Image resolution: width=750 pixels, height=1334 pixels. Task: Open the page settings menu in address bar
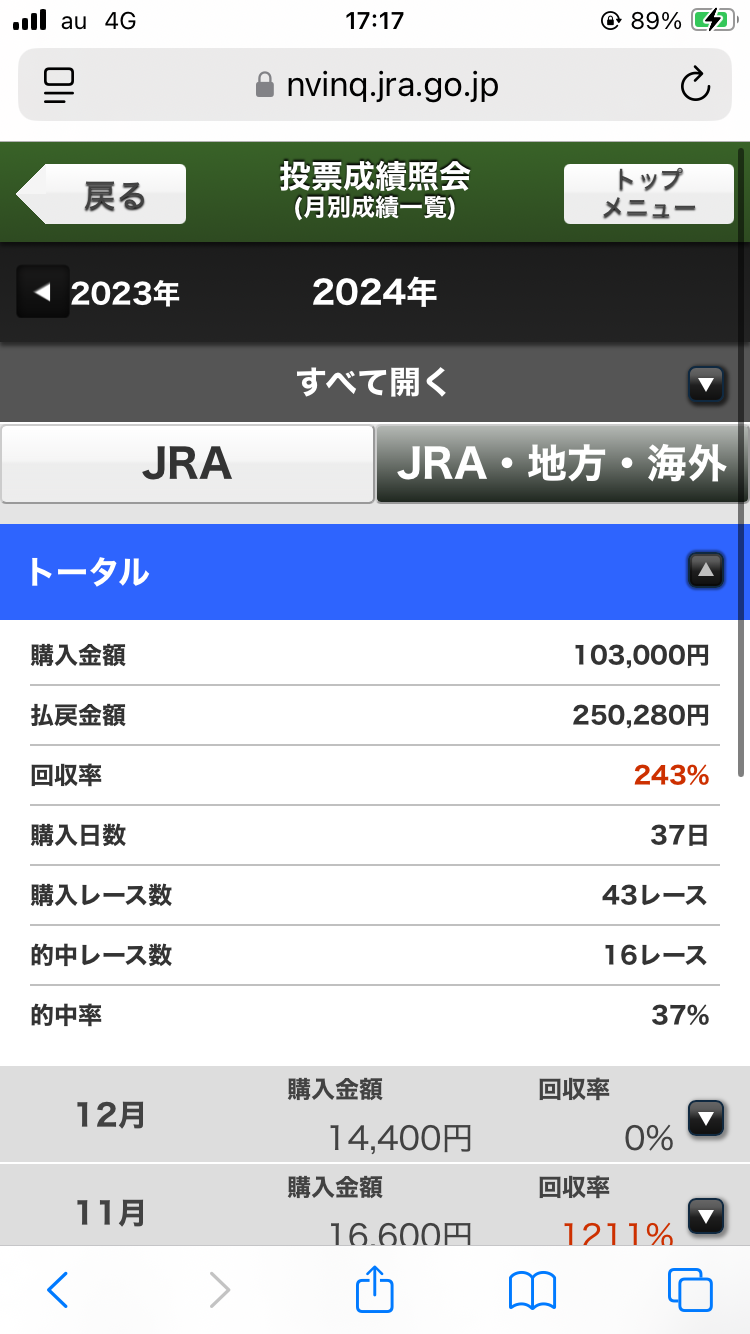60,86
